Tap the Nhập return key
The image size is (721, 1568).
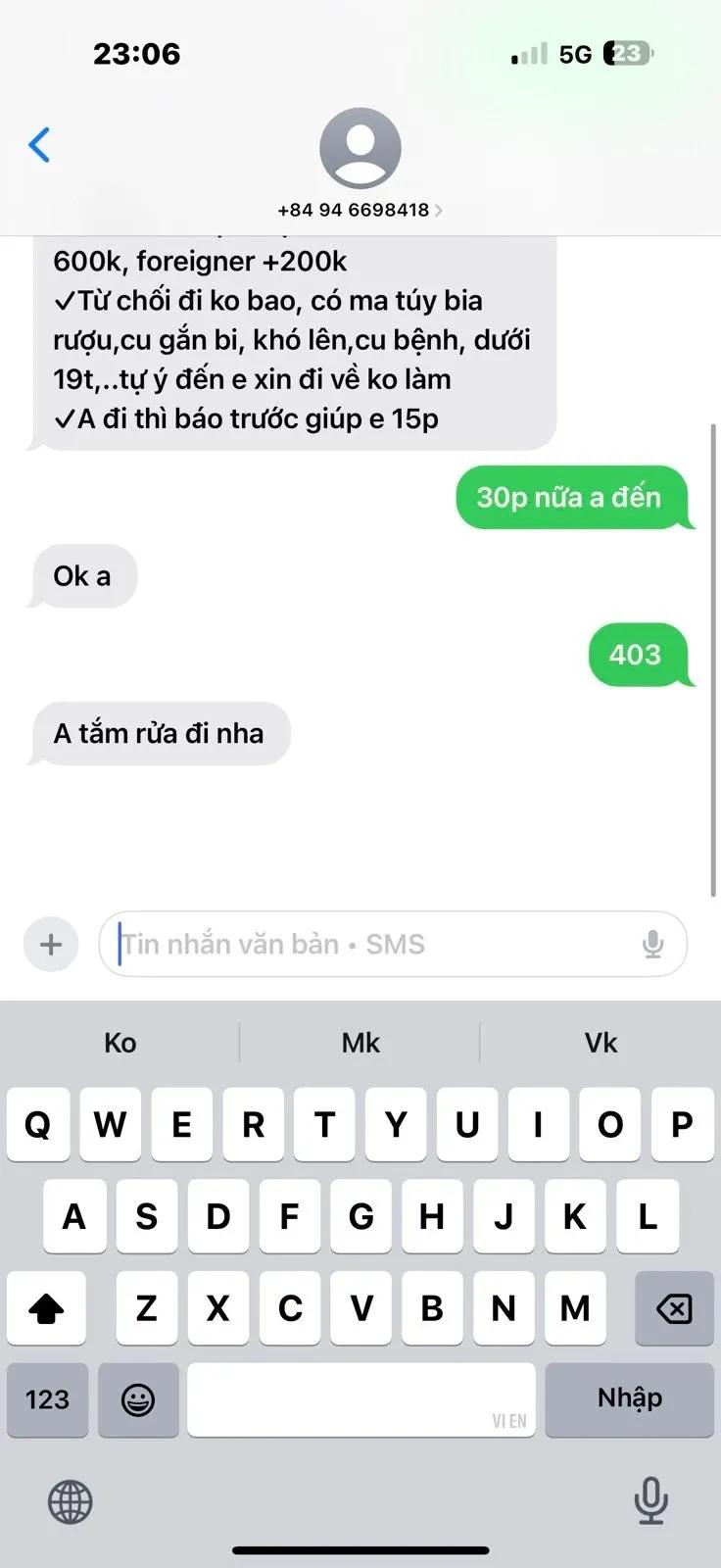click(x=629, y=1399)
